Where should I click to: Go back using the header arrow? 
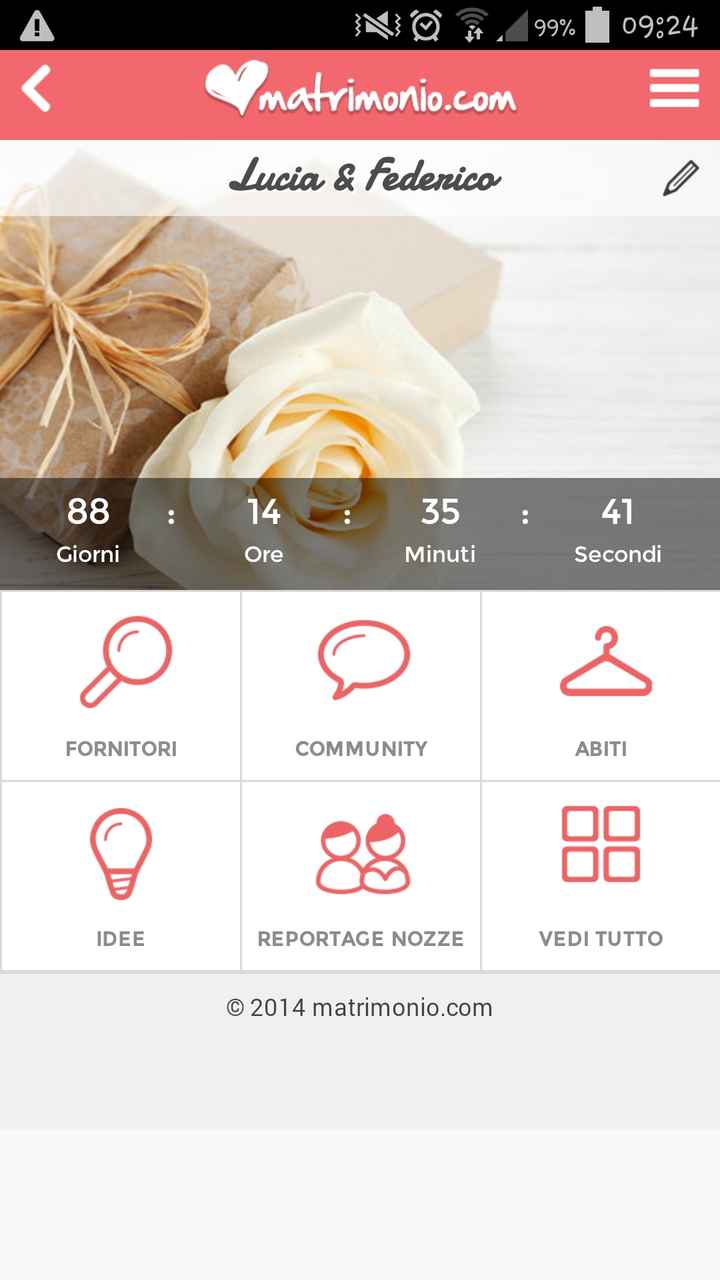click(x=37, y=90)
